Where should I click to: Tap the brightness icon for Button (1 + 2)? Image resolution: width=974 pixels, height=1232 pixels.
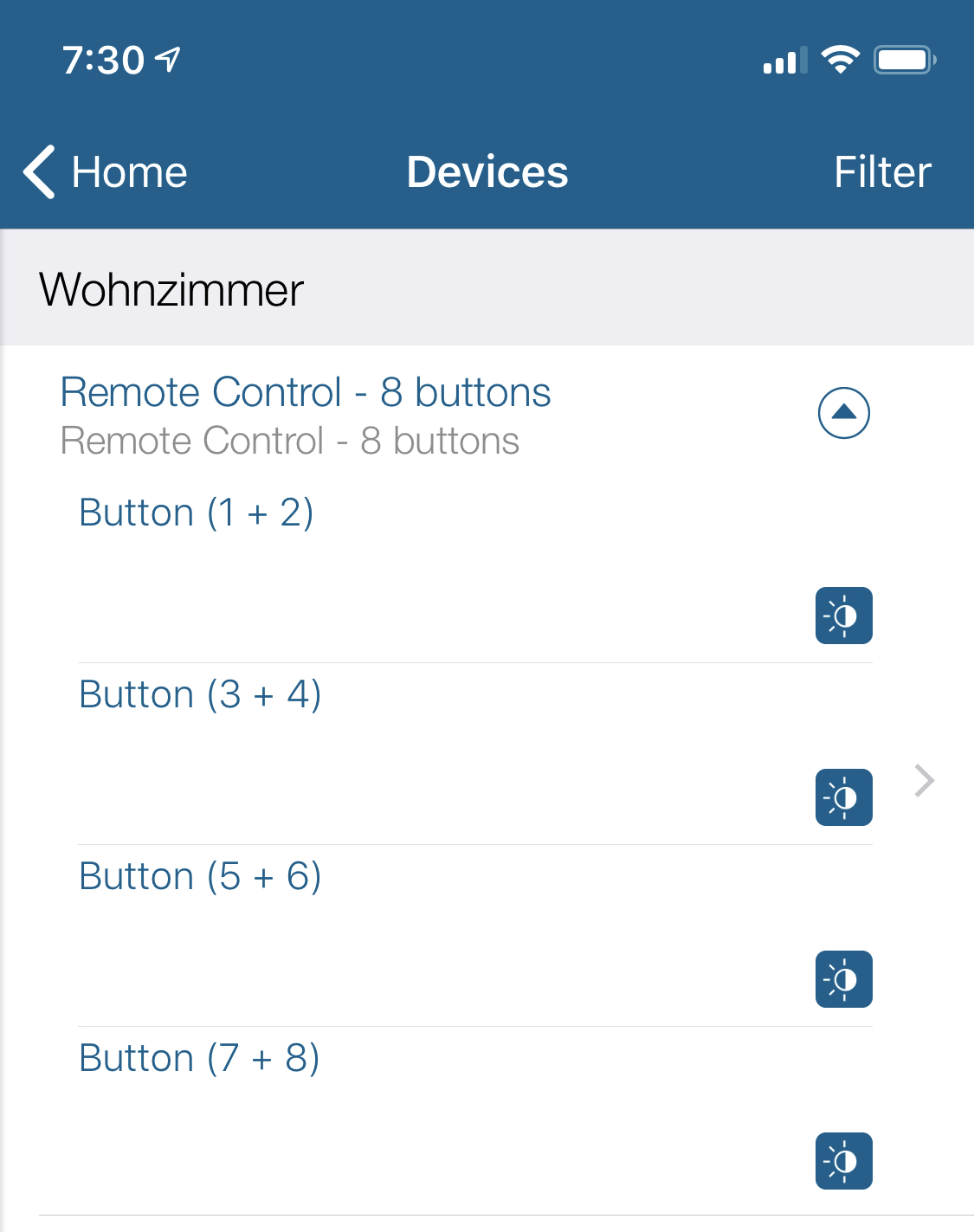pyautogui.click(x=843, y=616)
